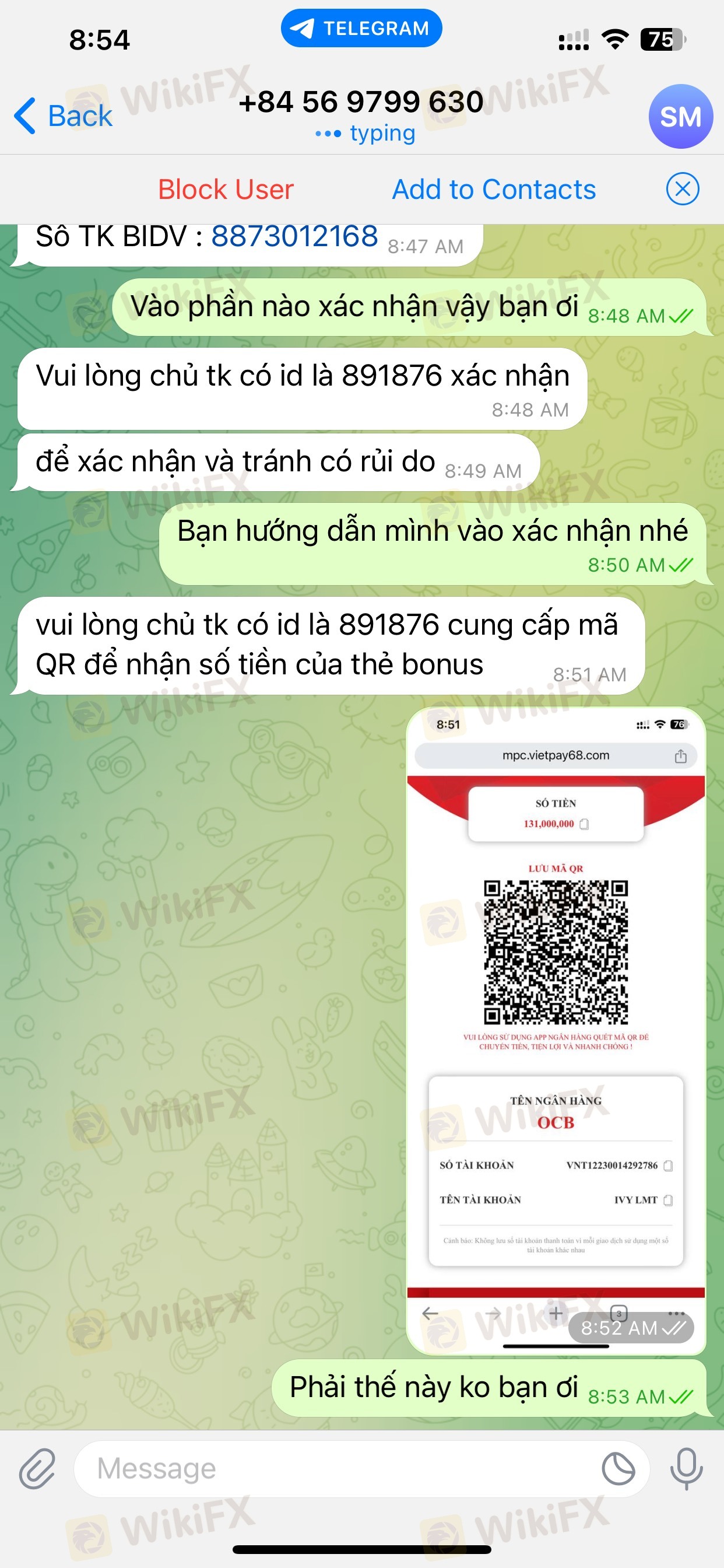
Task: Return to Telegram via the status pill
Action: coord(361,28)
